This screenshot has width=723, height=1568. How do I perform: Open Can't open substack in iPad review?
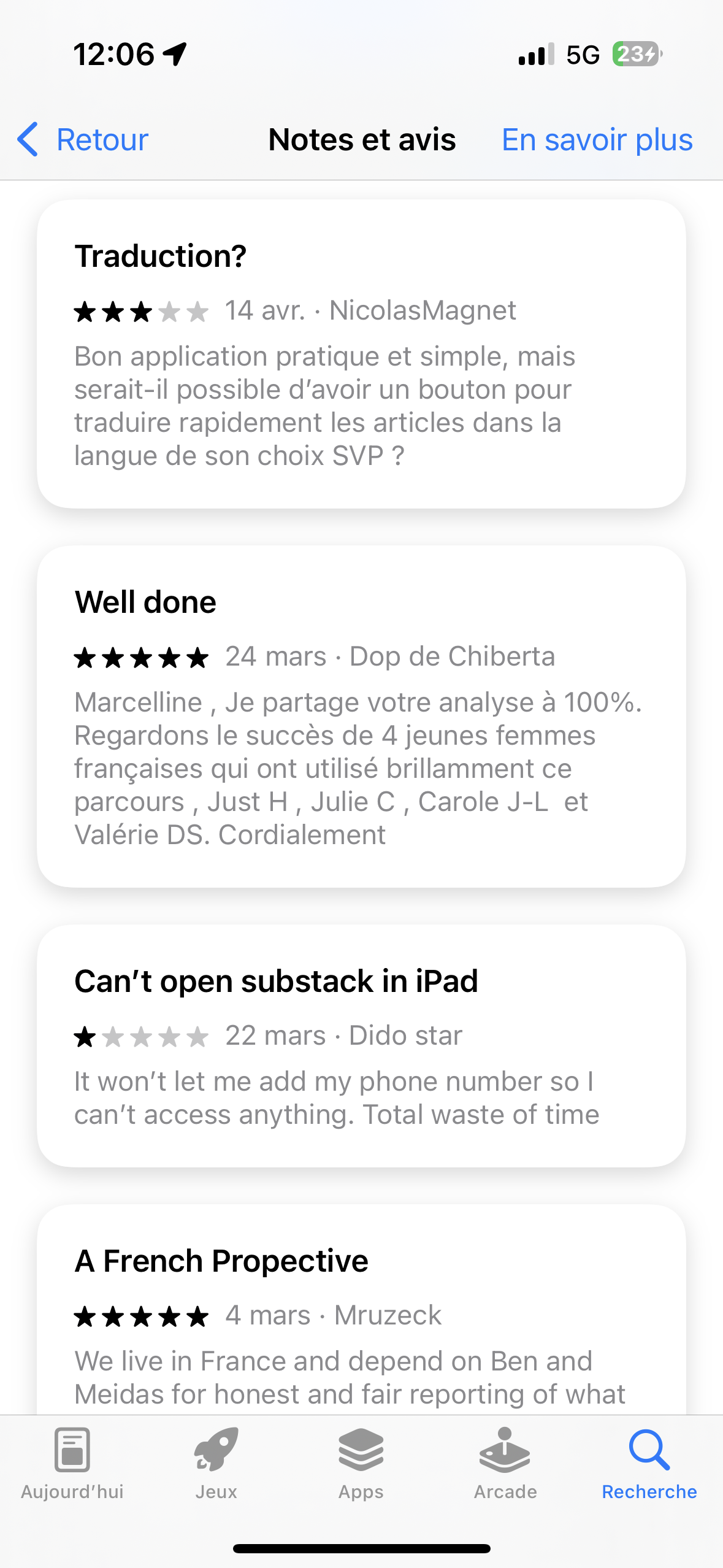pyautogui.click(x=361, y=1045)
